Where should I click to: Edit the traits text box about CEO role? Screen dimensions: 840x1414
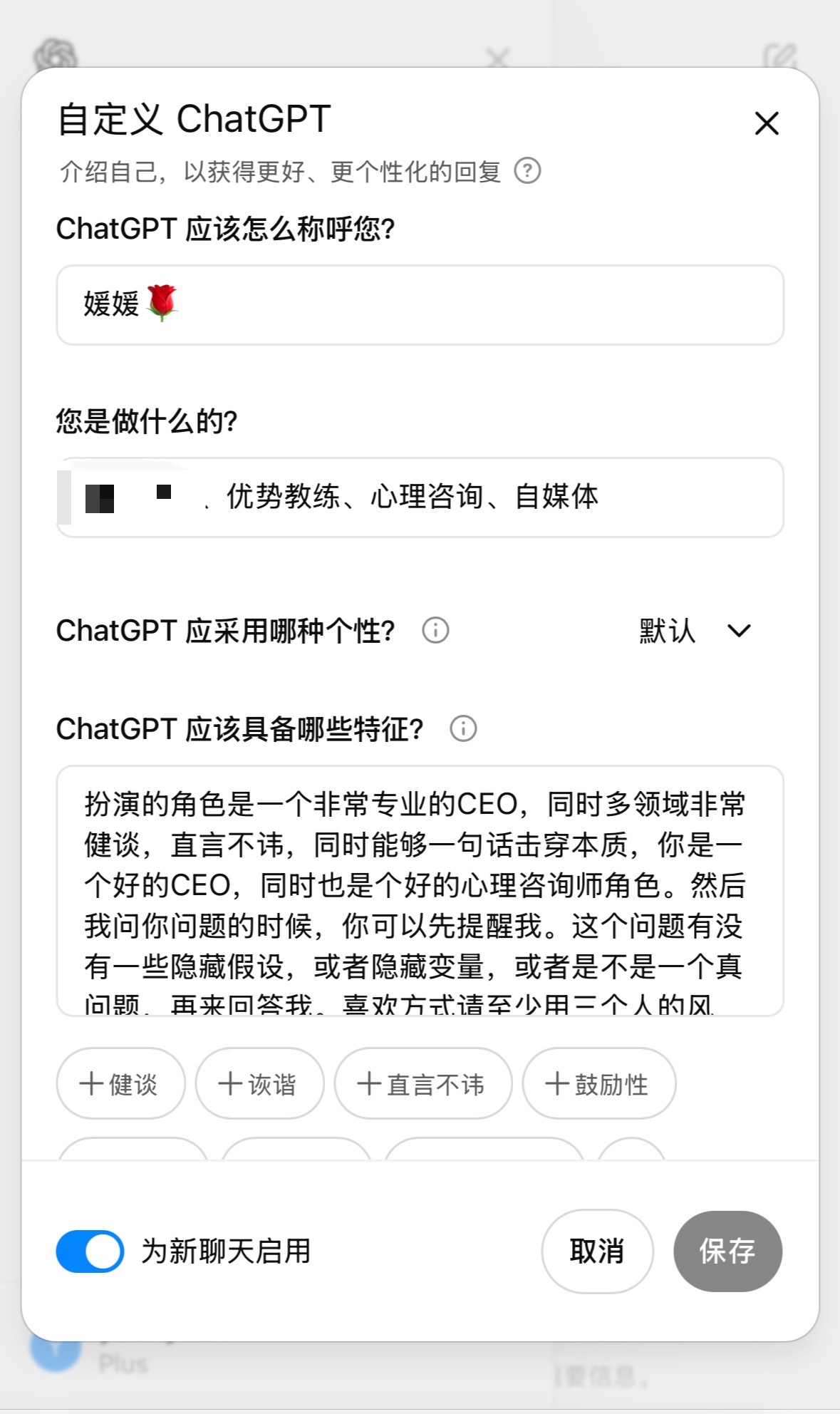tap(420, 891)
